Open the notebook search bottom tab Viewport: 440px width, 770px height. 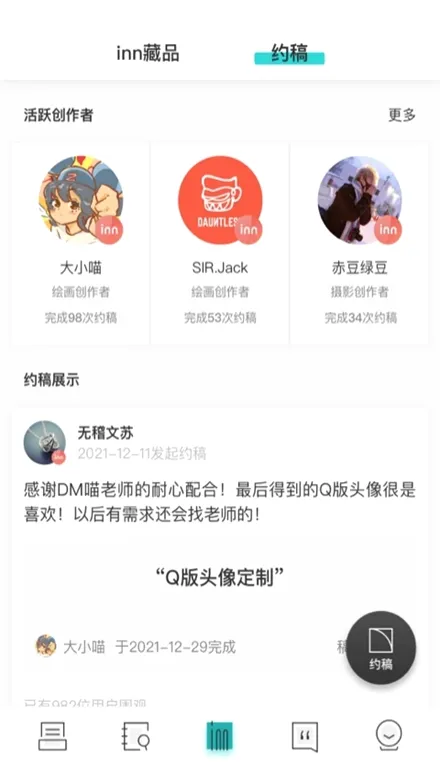pos(136,736)
